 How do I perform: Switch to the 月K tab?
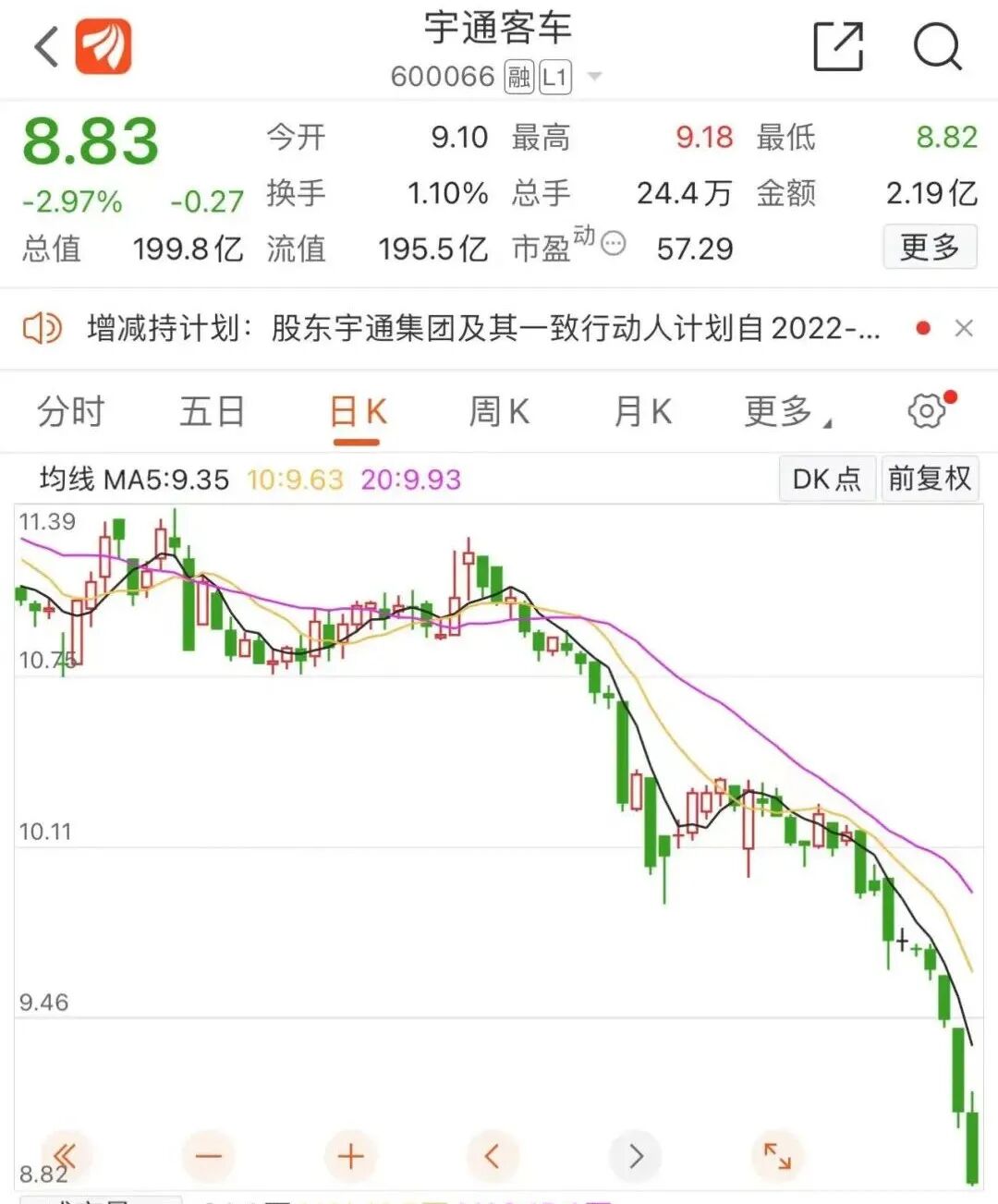pos(643,411)
